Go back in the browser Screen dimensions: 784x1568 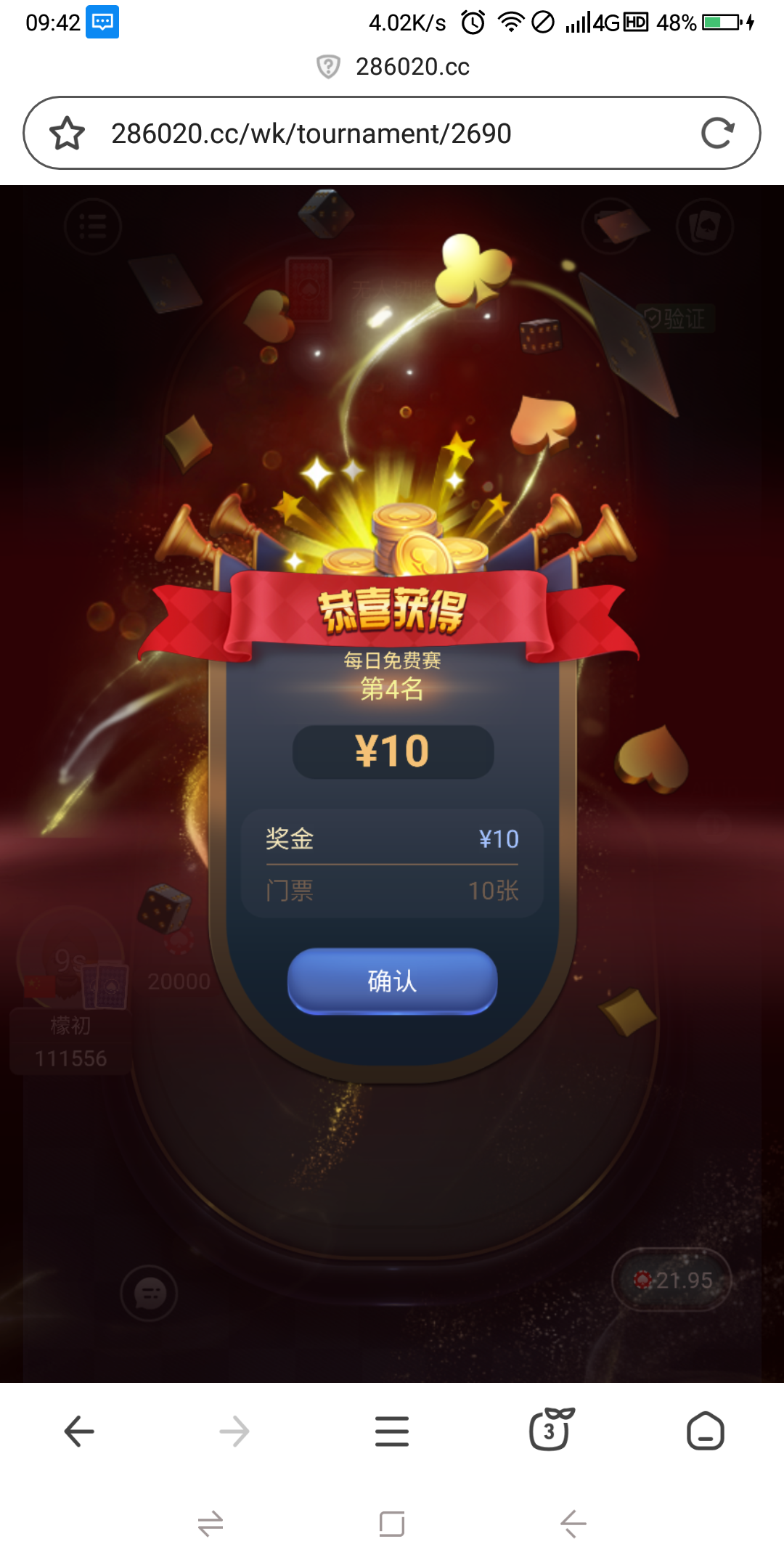[79, 1432]
